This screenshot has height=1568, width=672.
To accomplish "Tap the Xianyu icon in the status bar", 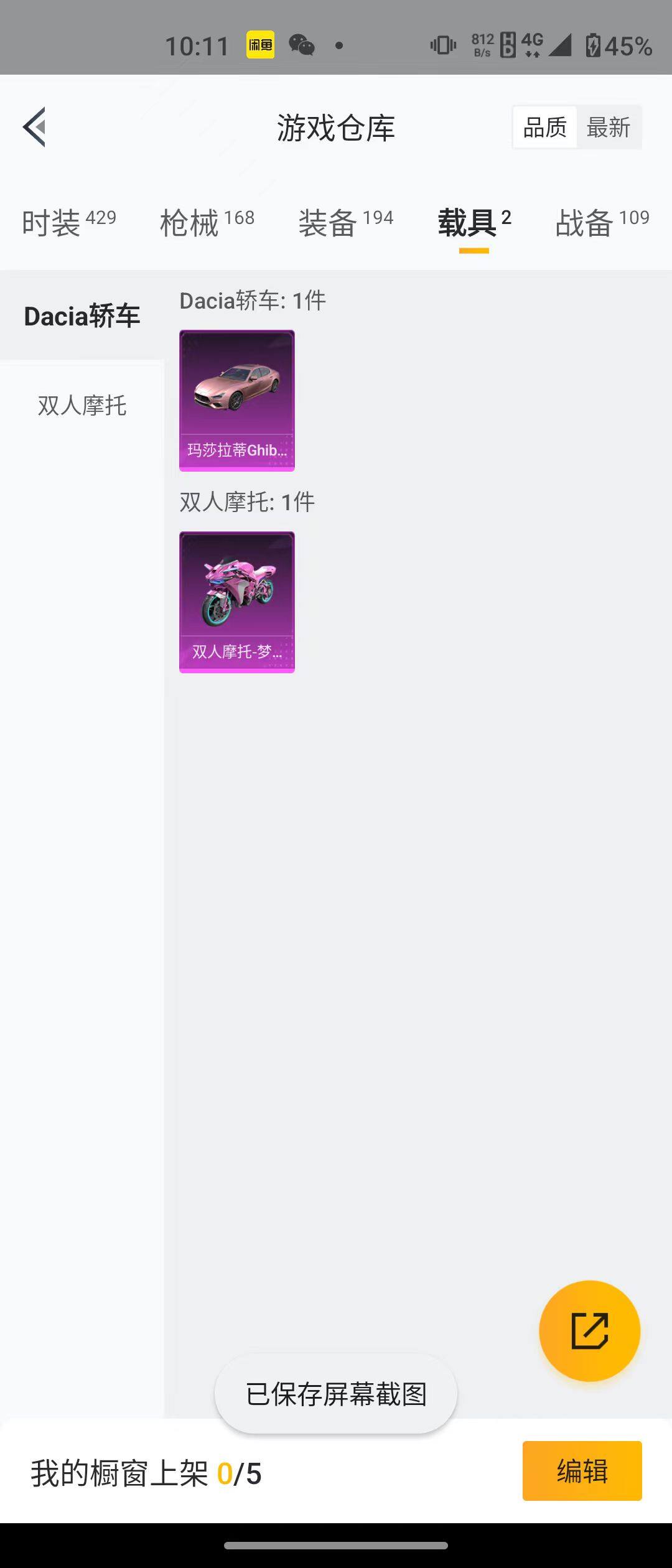I will [261, 45].
